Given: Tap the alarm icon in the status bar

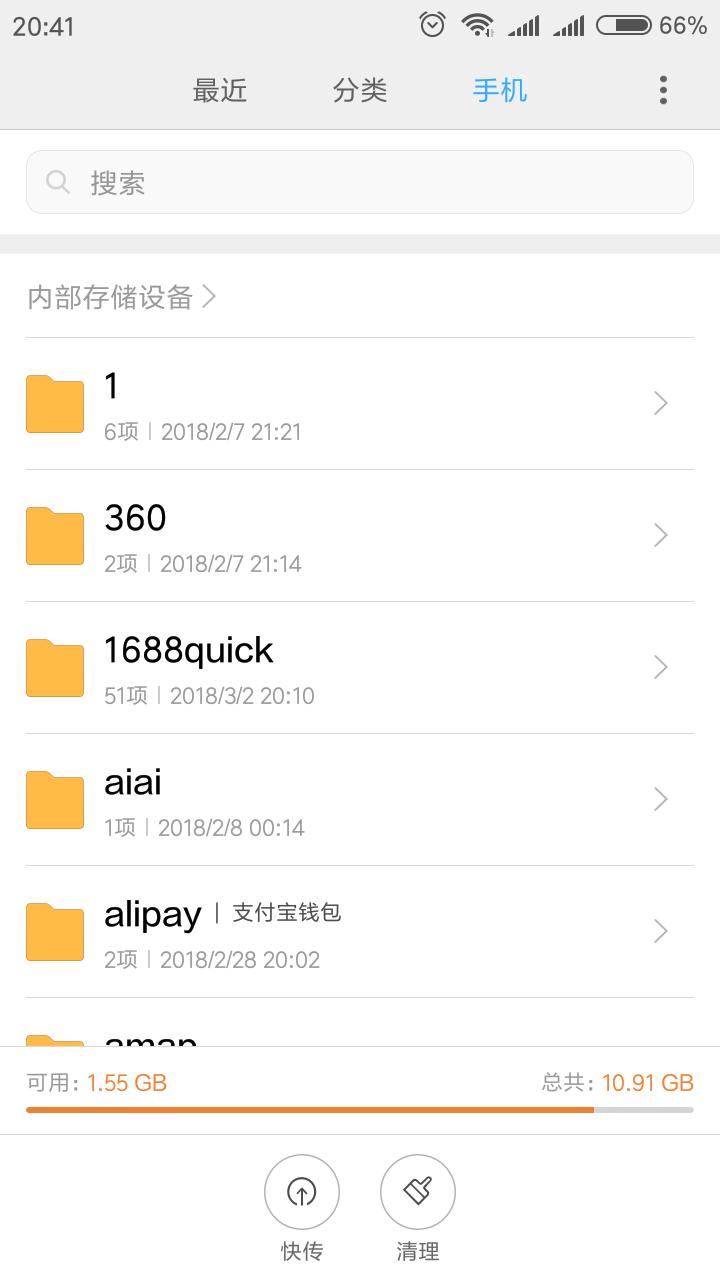Looking at the screenshot, I should (431, 24).
